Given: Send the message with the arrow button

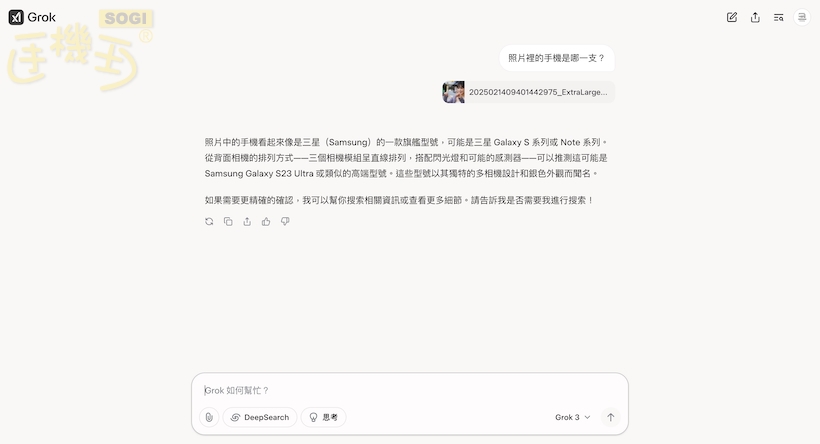Looking at the screenshot, I should tap(610, 417).
